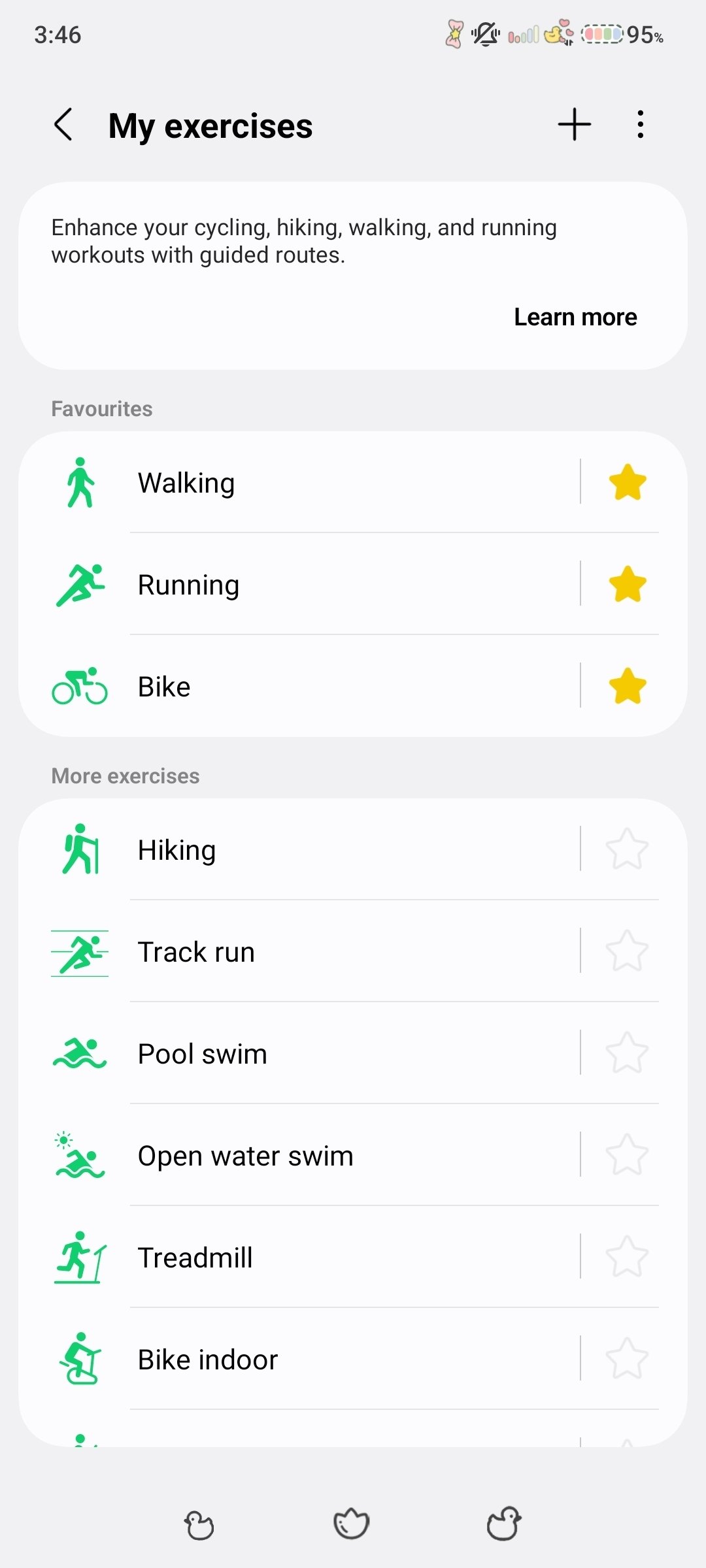Favourite the Pool swim exercise
The image size is (706, 1568).
(x=628, y=1053)
